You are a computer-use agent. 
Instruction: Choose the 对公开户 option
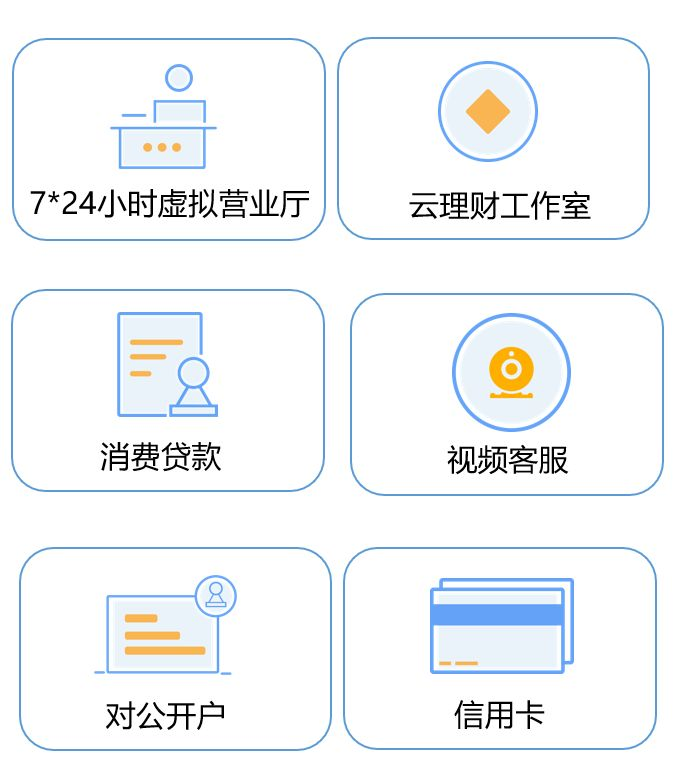(x=175, y=649)
